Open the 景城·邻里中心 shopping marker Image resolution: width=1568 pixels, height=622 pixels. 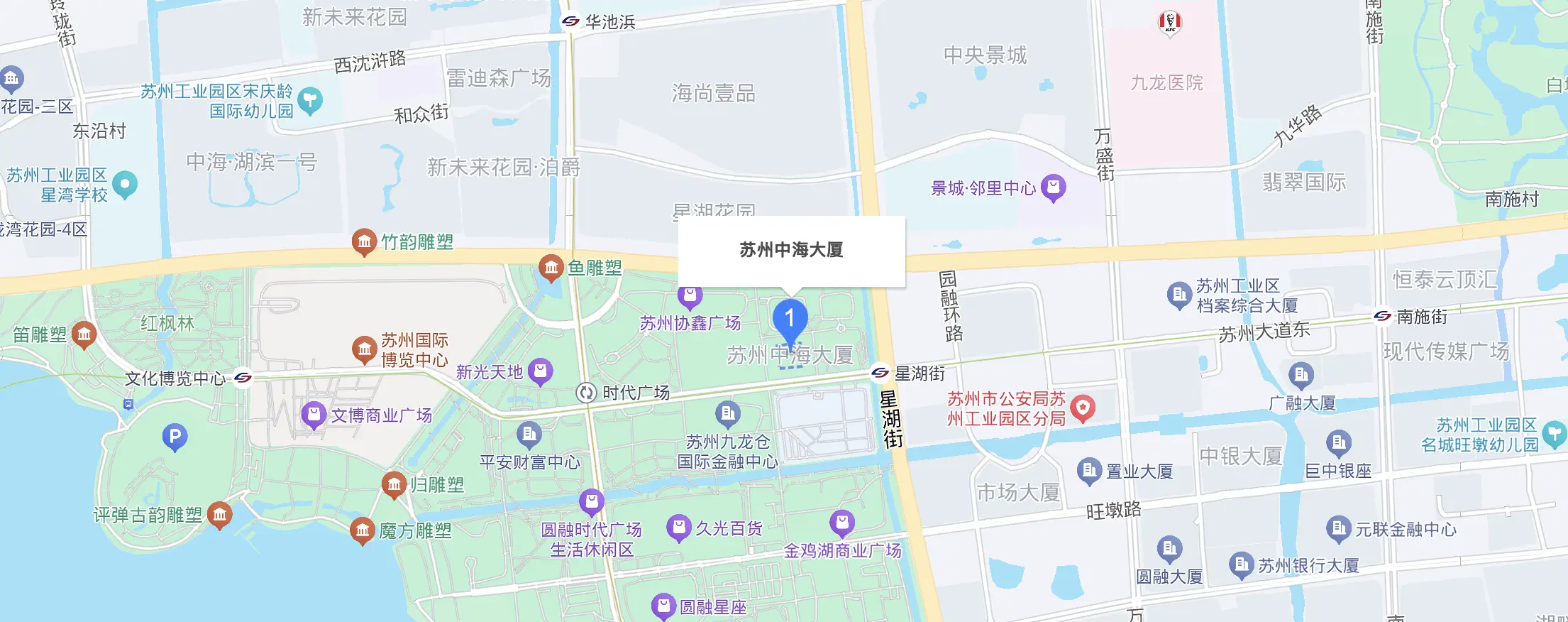coord(1053,187)
